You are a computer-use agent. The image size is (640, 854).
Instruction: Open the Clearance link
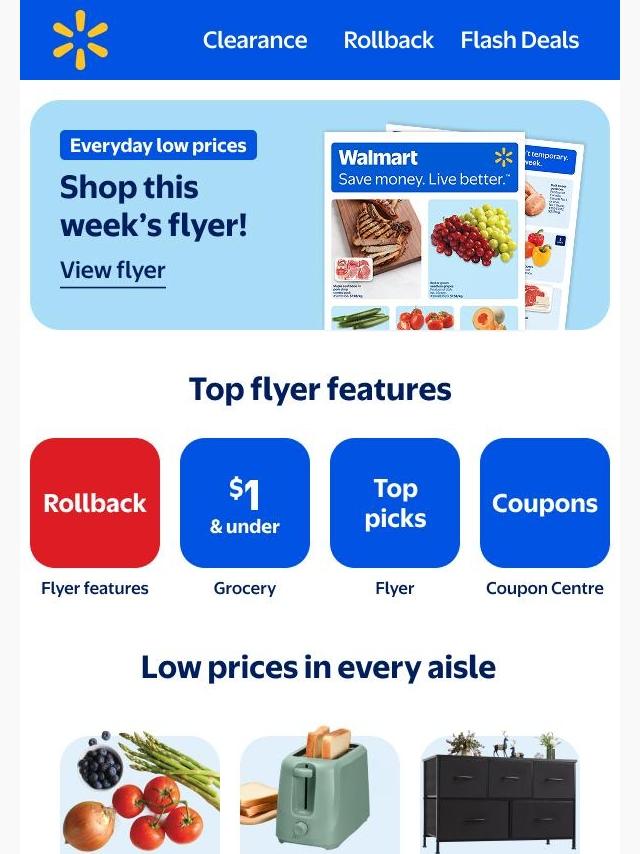255,40
